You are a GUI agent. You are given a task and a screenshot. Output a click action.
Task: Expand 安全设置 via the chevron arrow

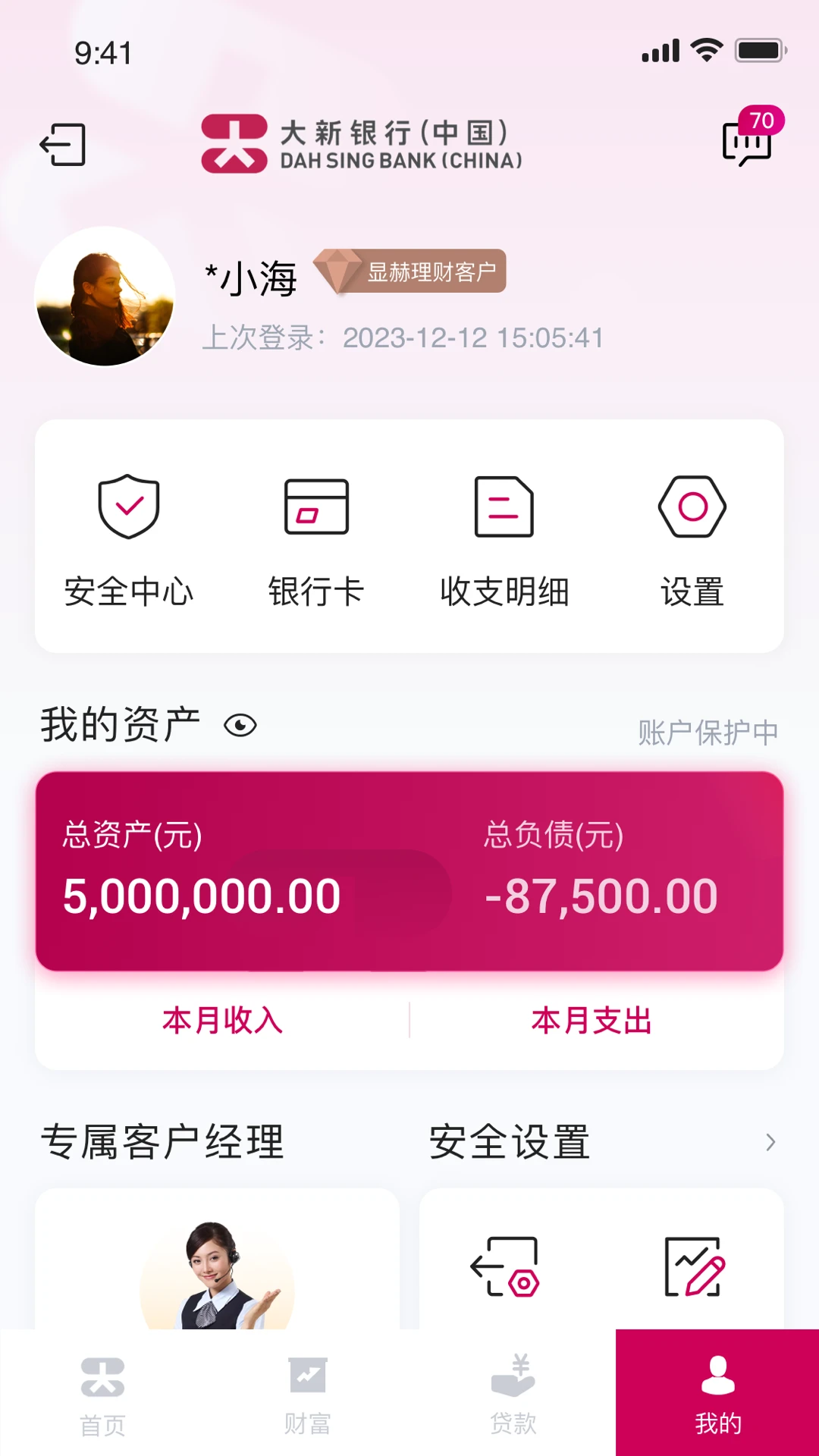(x=772, y=1142)
